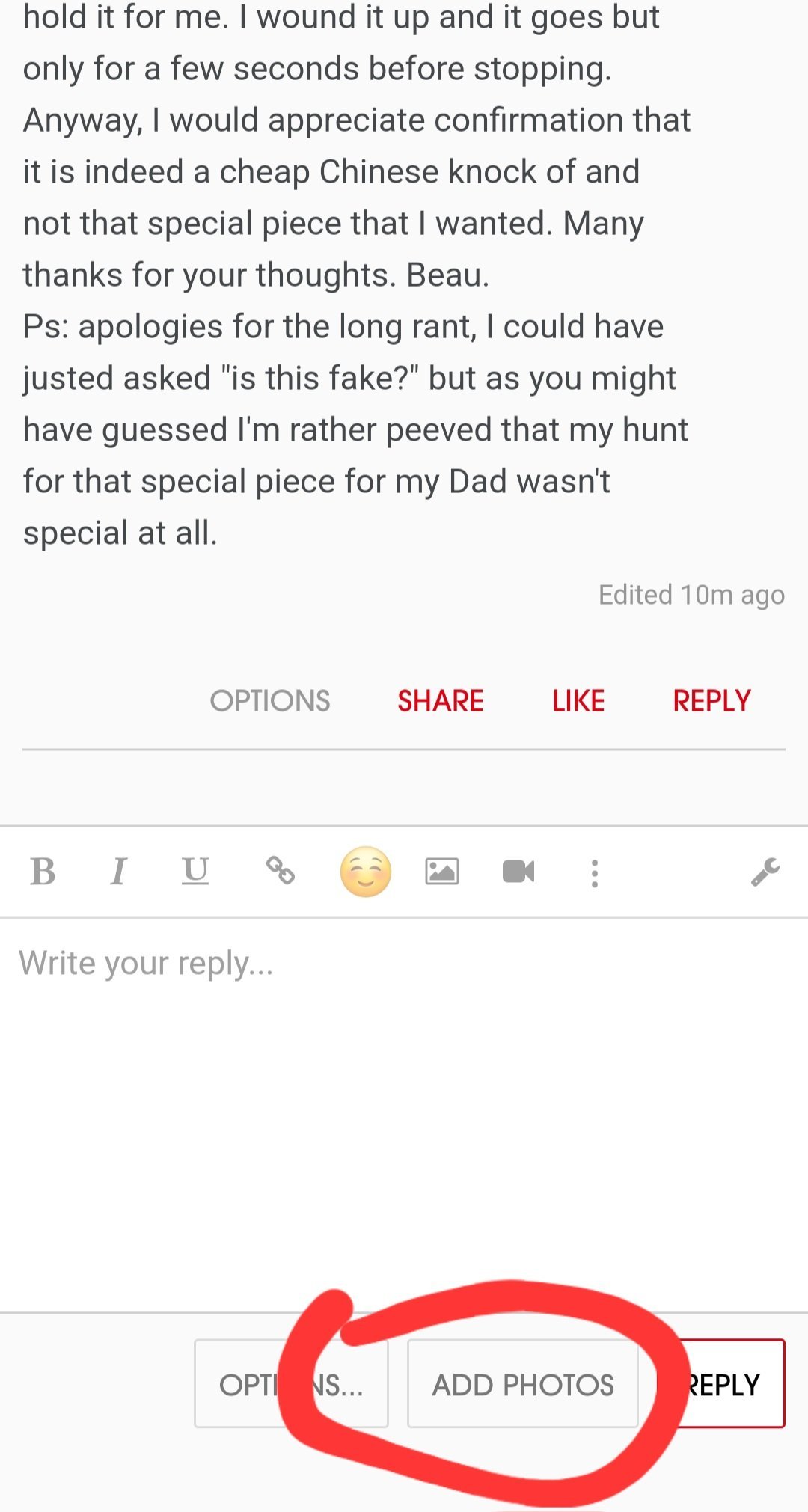Viewport: 808px width, 1512px height.
Task: Tap the ADD PHOTOS button
Action: (x=523, y=1385)
